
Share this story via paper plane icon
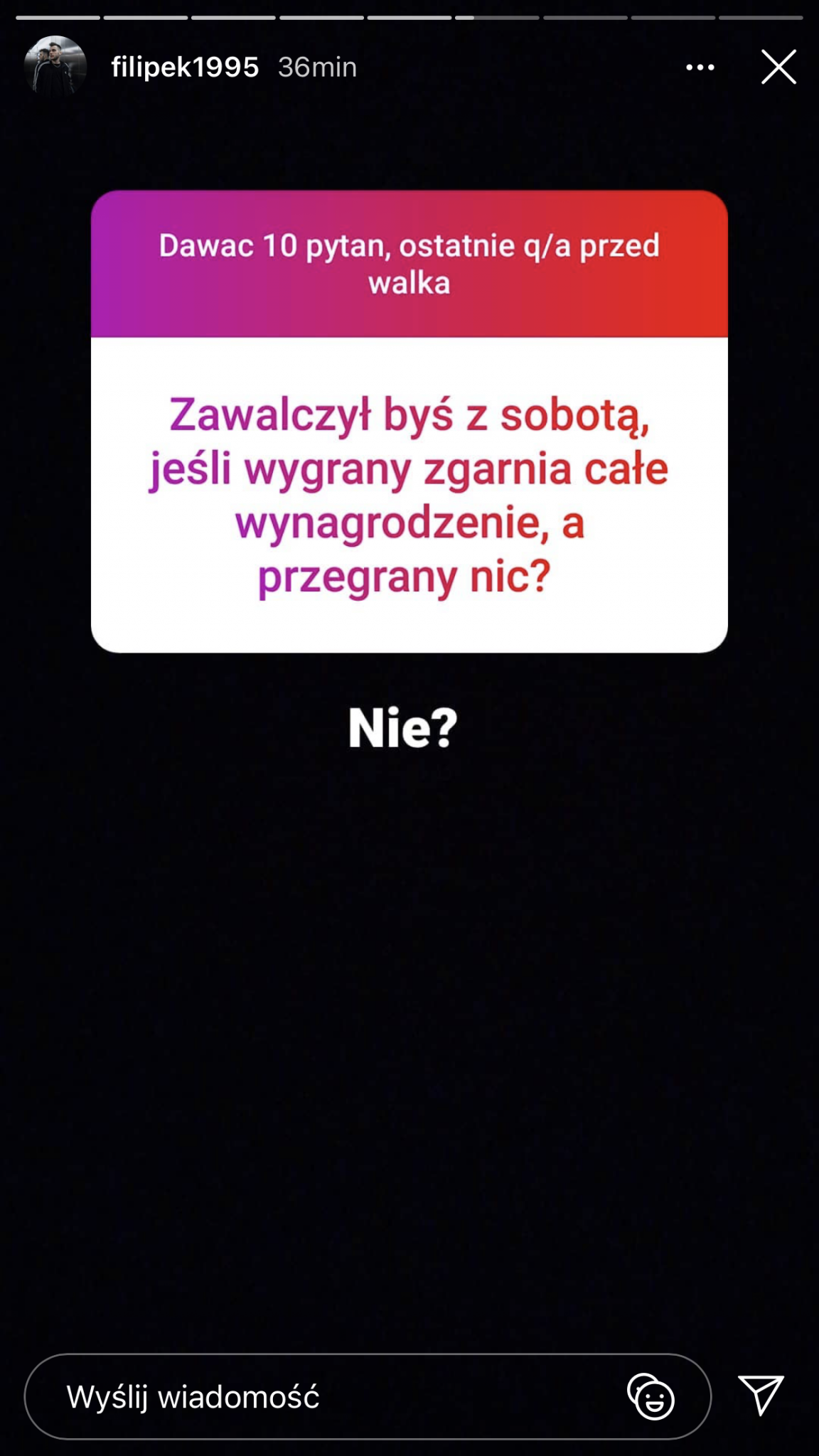(x=761, y=1394)
